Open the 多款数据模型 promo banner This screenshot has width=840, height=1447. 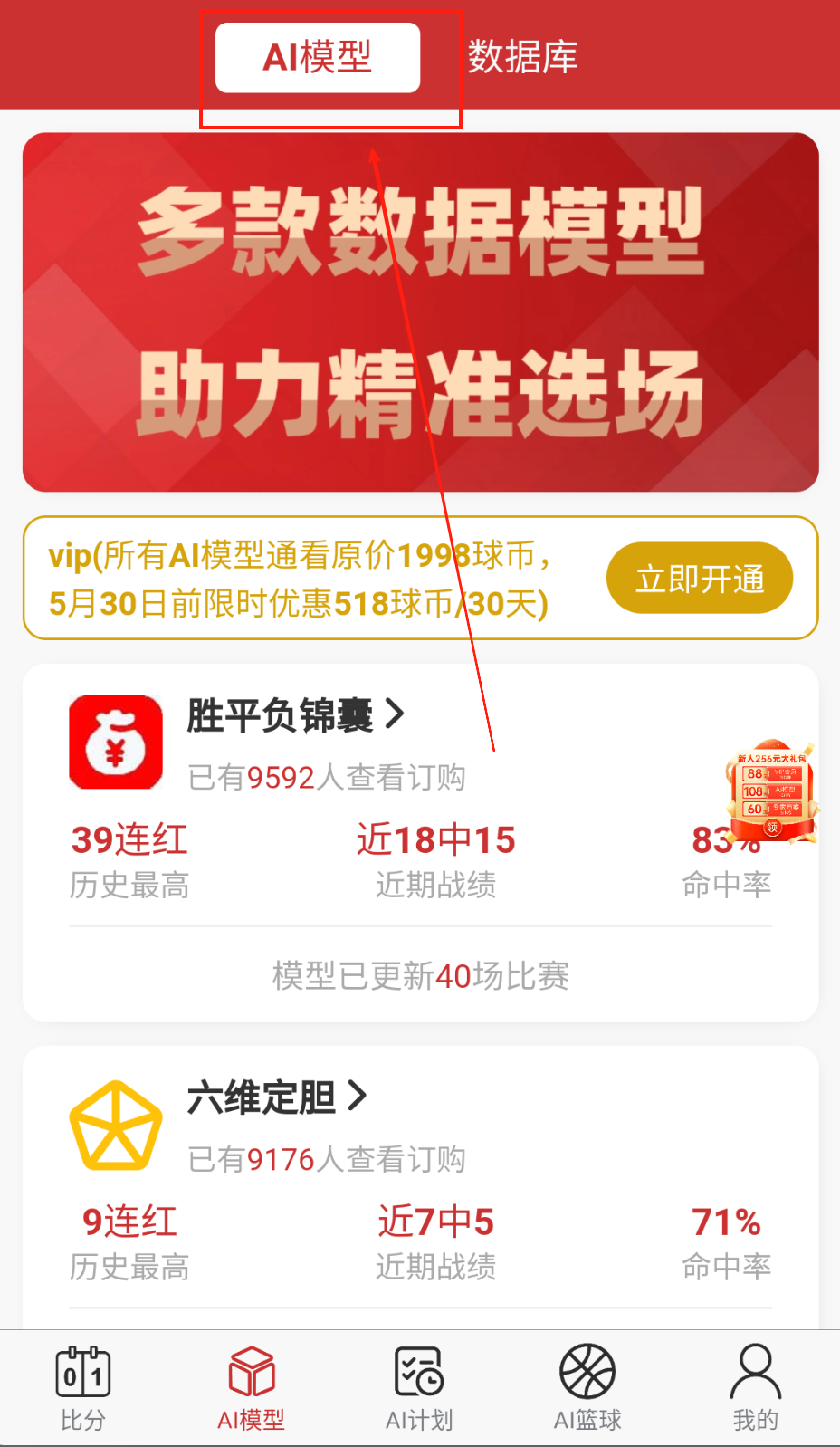click(x=420, y=311)
